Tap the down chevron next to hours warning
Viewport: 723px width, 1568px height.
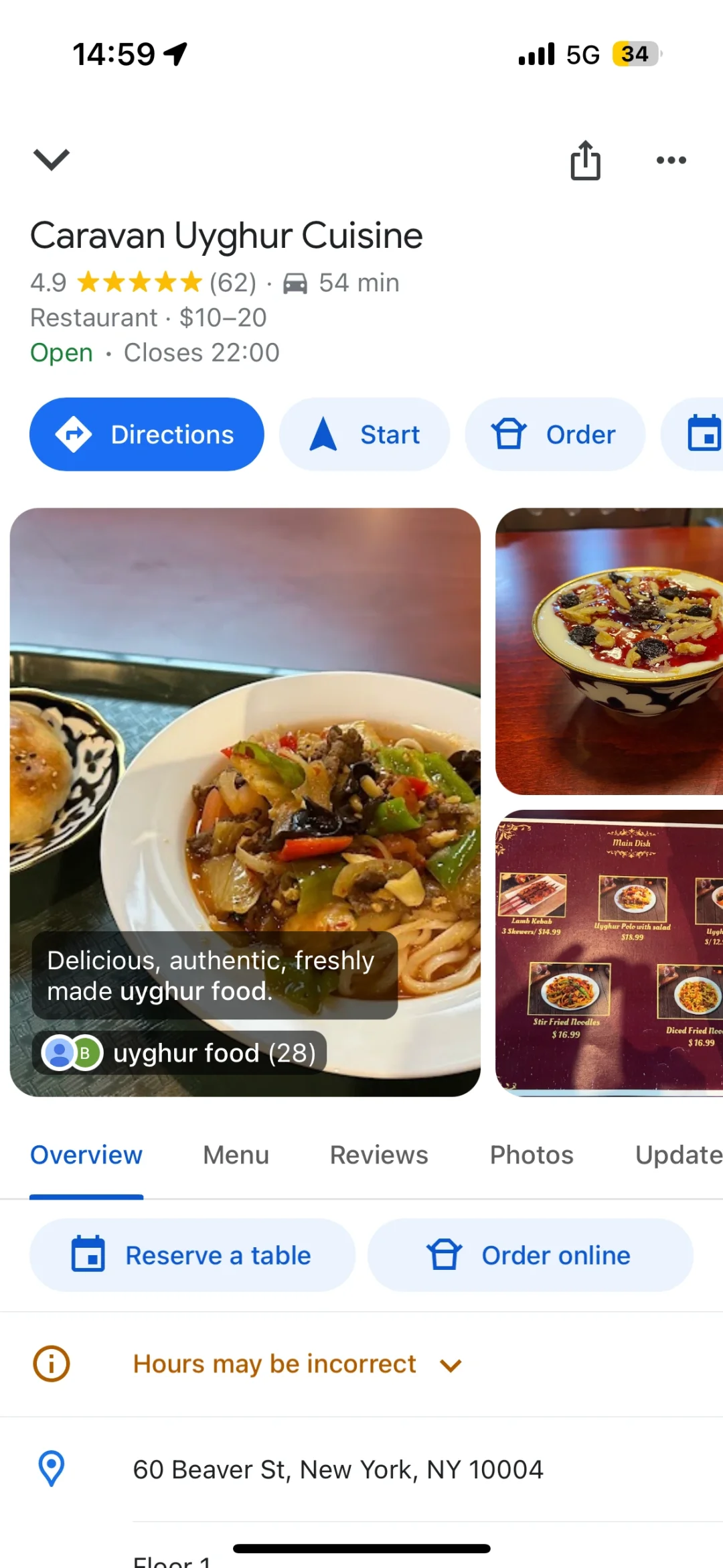coord(450,1364)
